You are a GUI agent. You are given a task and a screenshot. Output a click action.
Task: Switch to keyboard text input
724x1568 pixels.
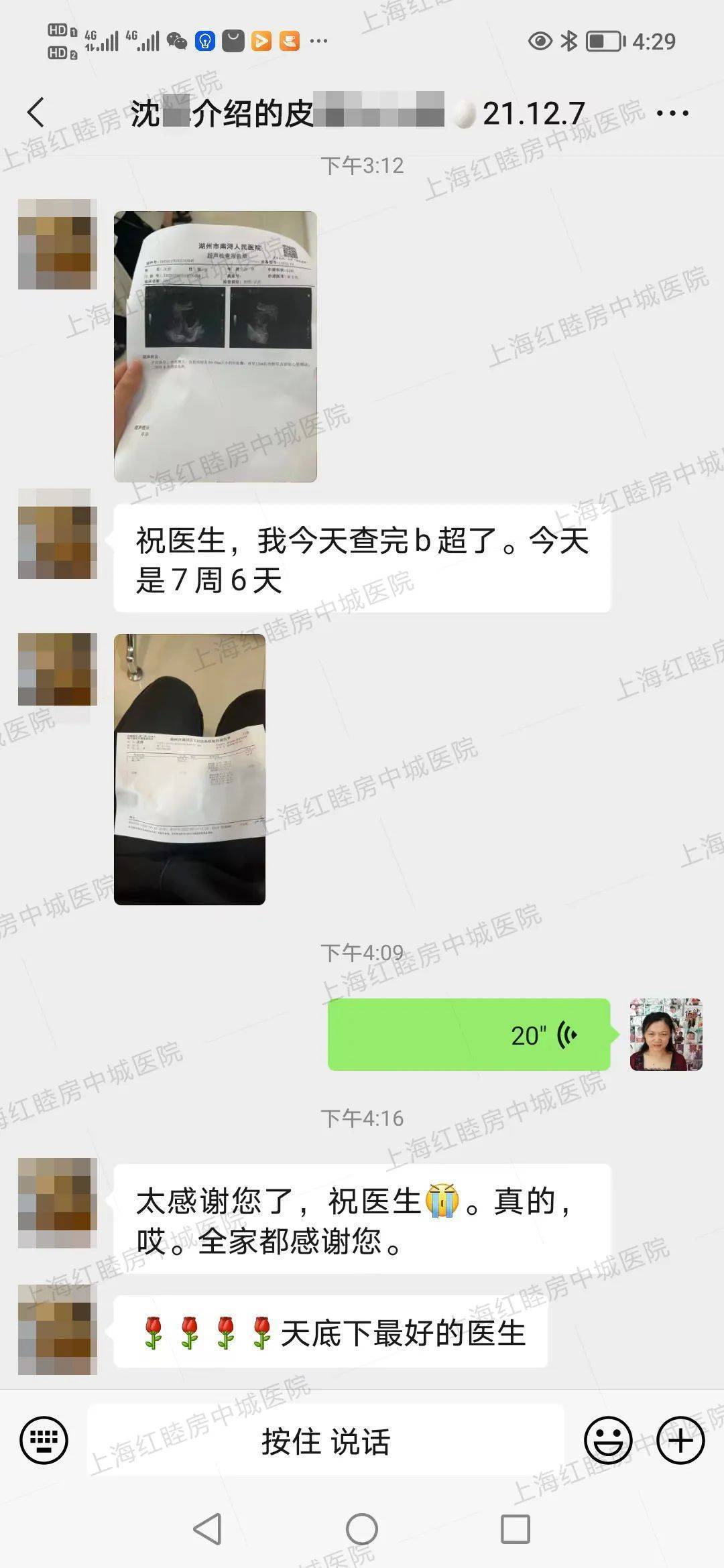[44, 1439]
